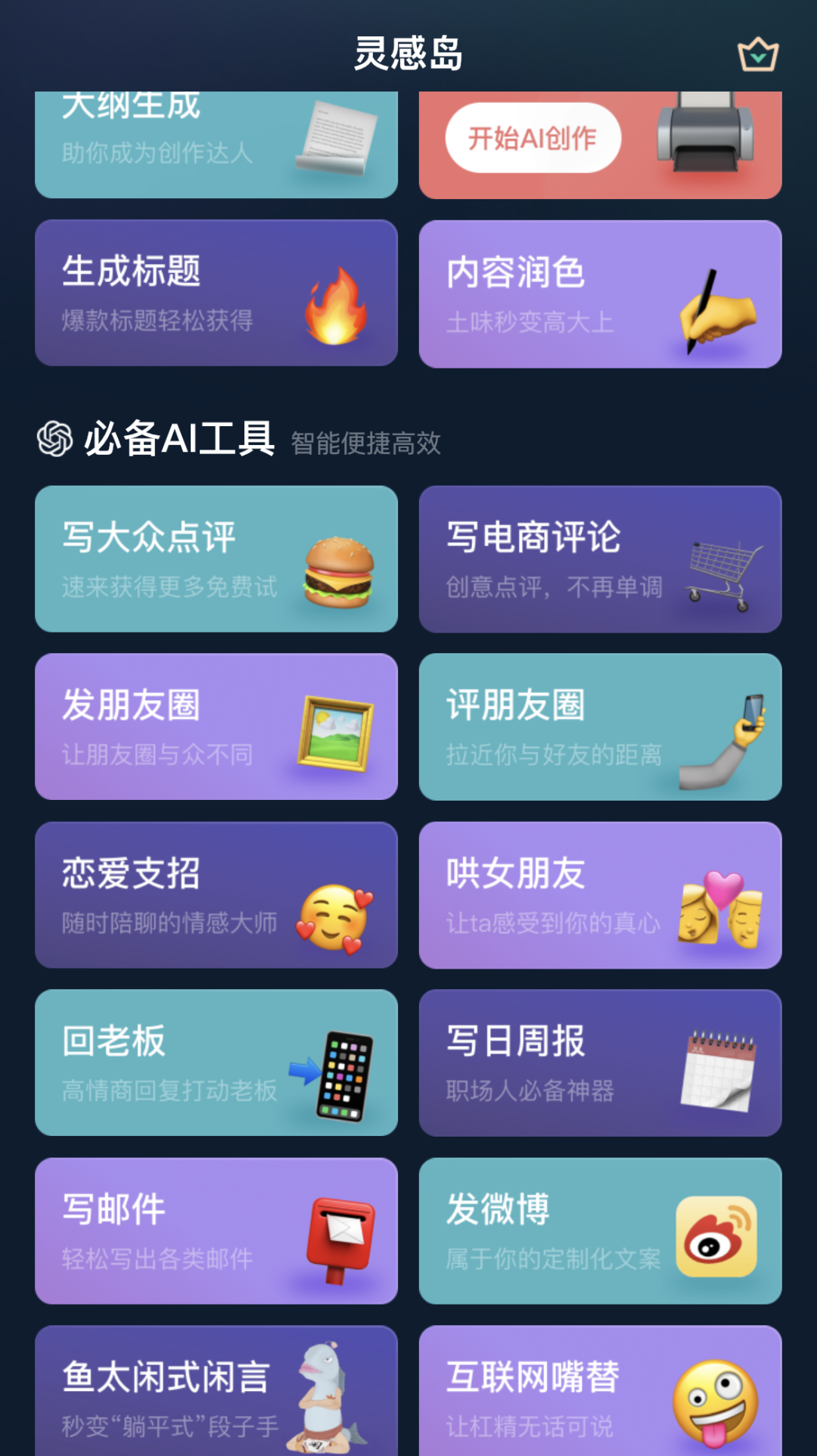Select the 写电商评论 card
Image resolution: width=817 pixels, height=1456 pixels.
point(601,559)
